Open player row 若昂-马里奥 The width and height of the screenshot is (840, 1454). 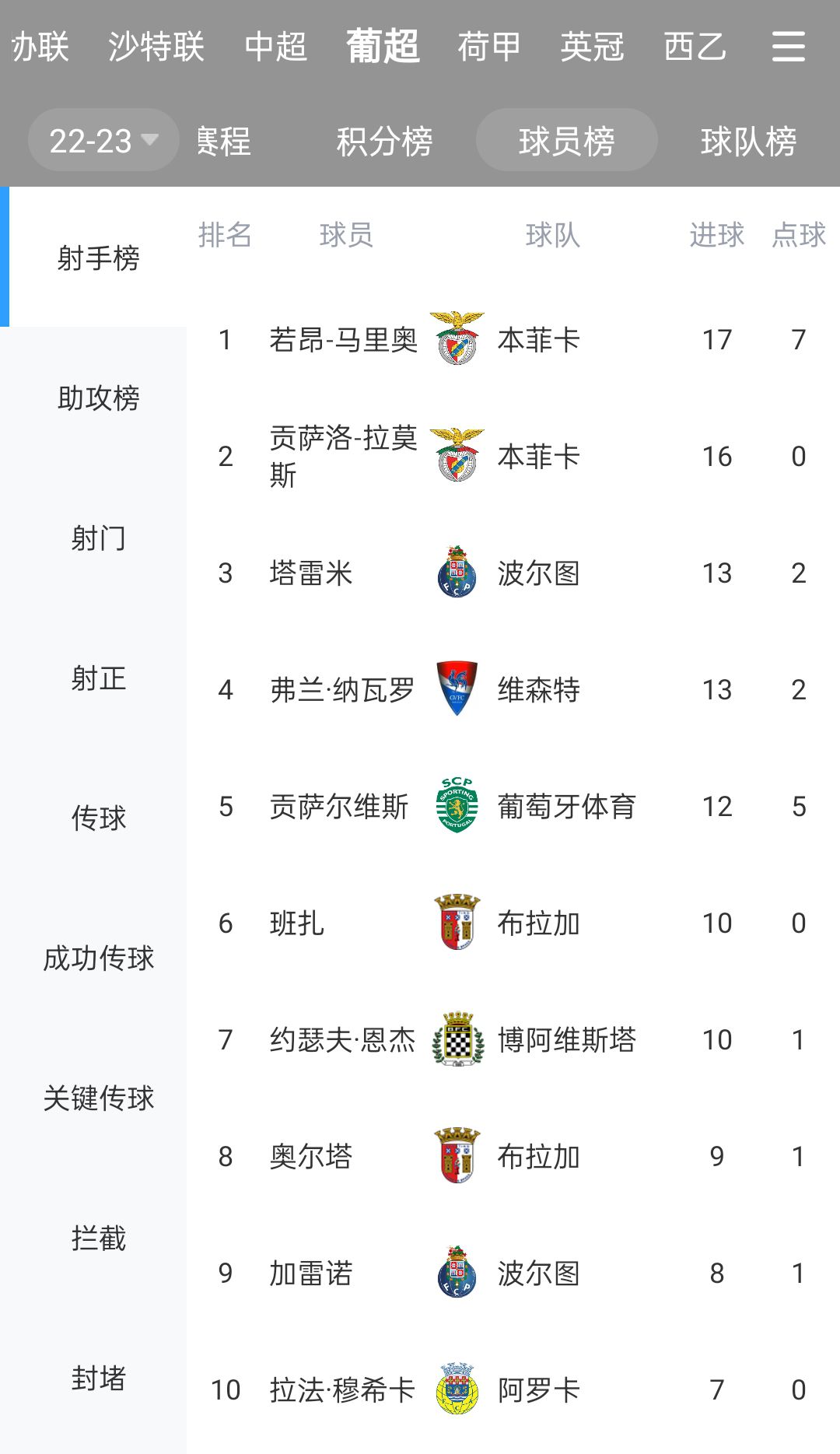pos(344,340)
